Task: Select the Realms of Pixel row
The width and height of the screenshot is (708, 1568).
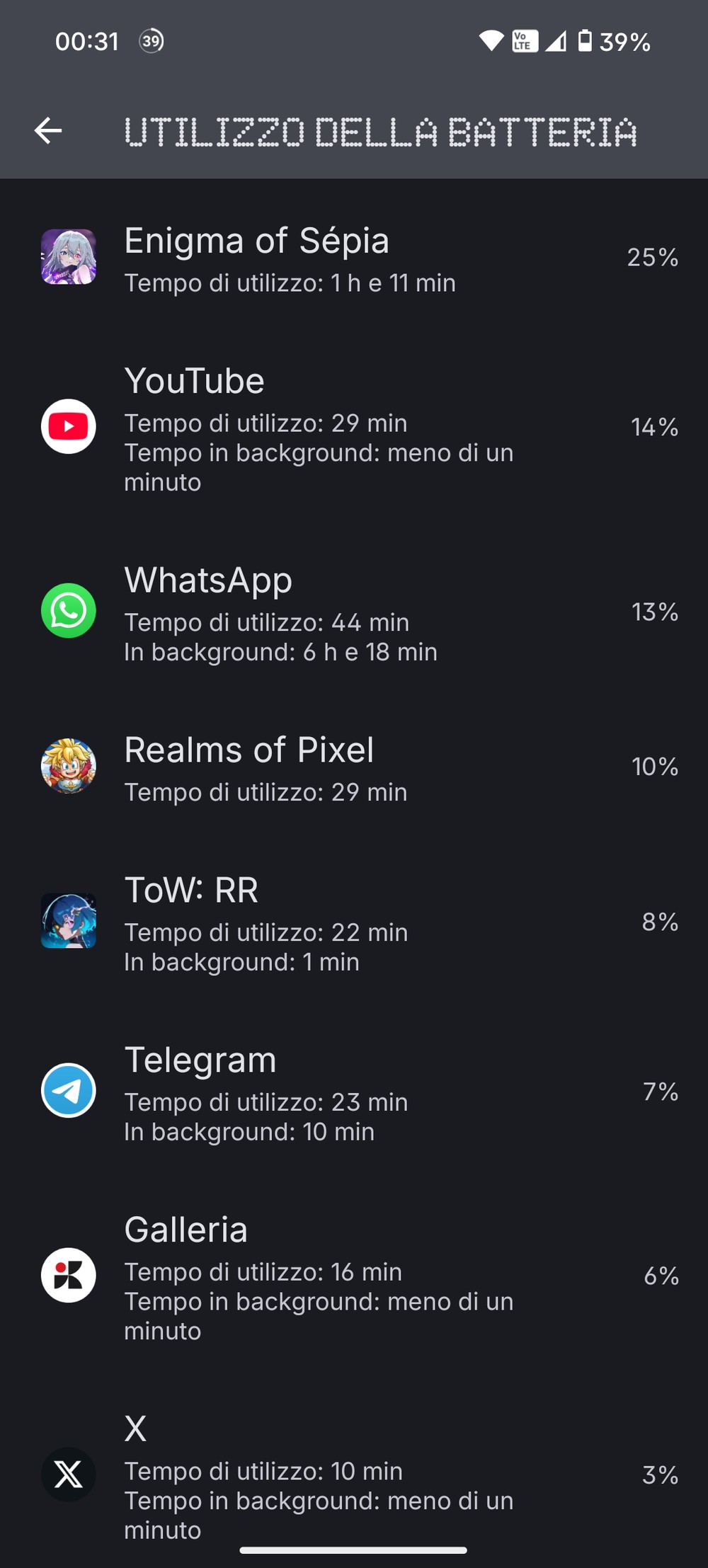Action: 354,767
